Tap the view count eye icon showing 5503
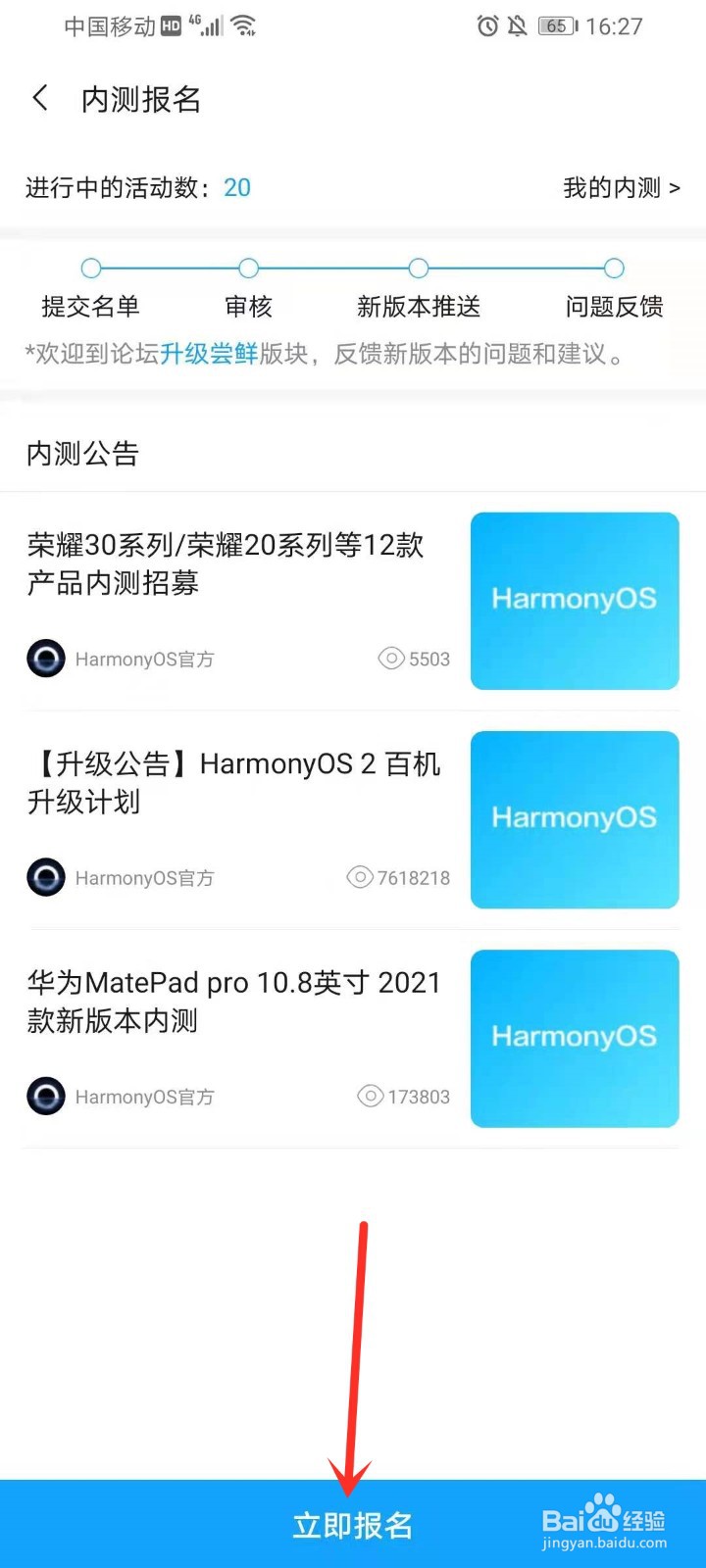 point(391,659)
